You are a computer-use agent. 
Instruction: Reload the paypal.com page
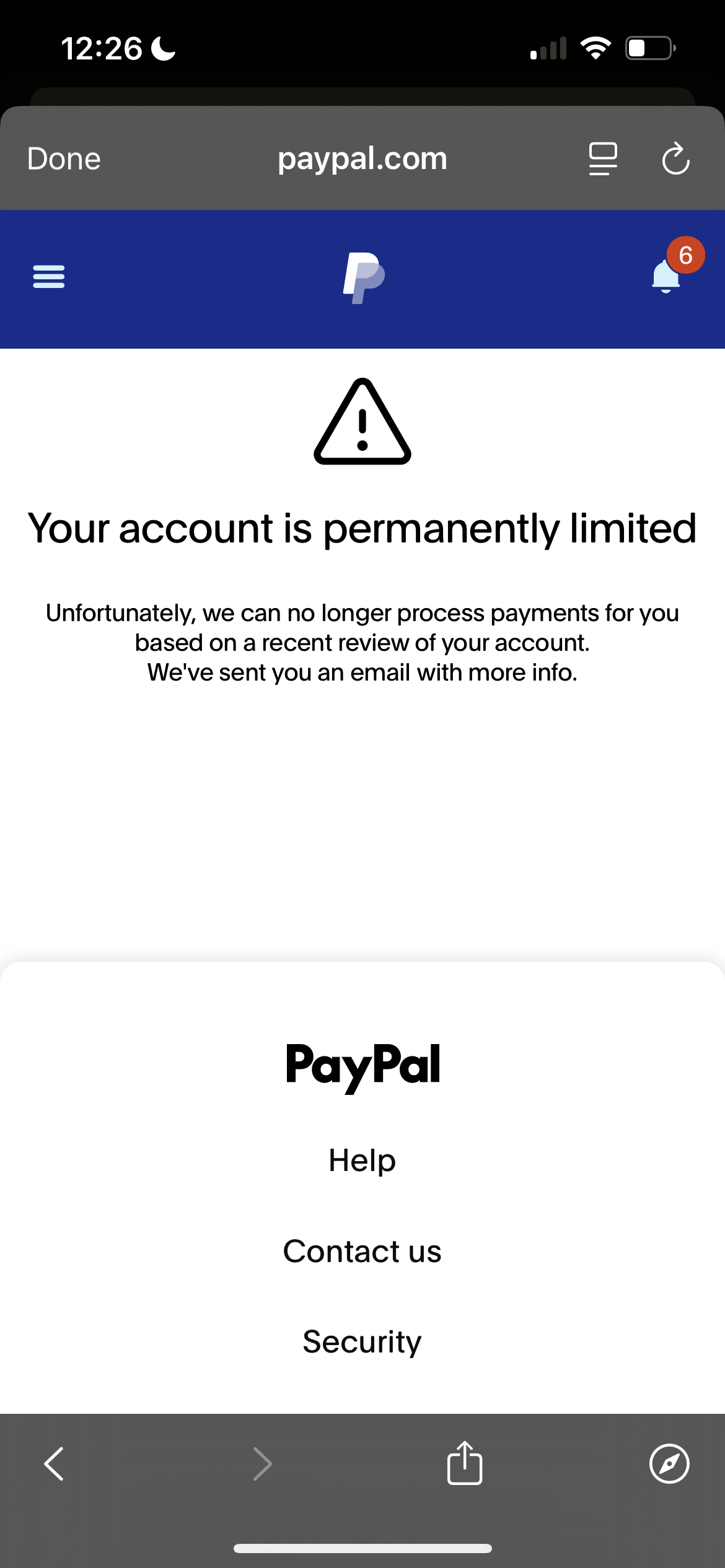click(x=675, y=159)
